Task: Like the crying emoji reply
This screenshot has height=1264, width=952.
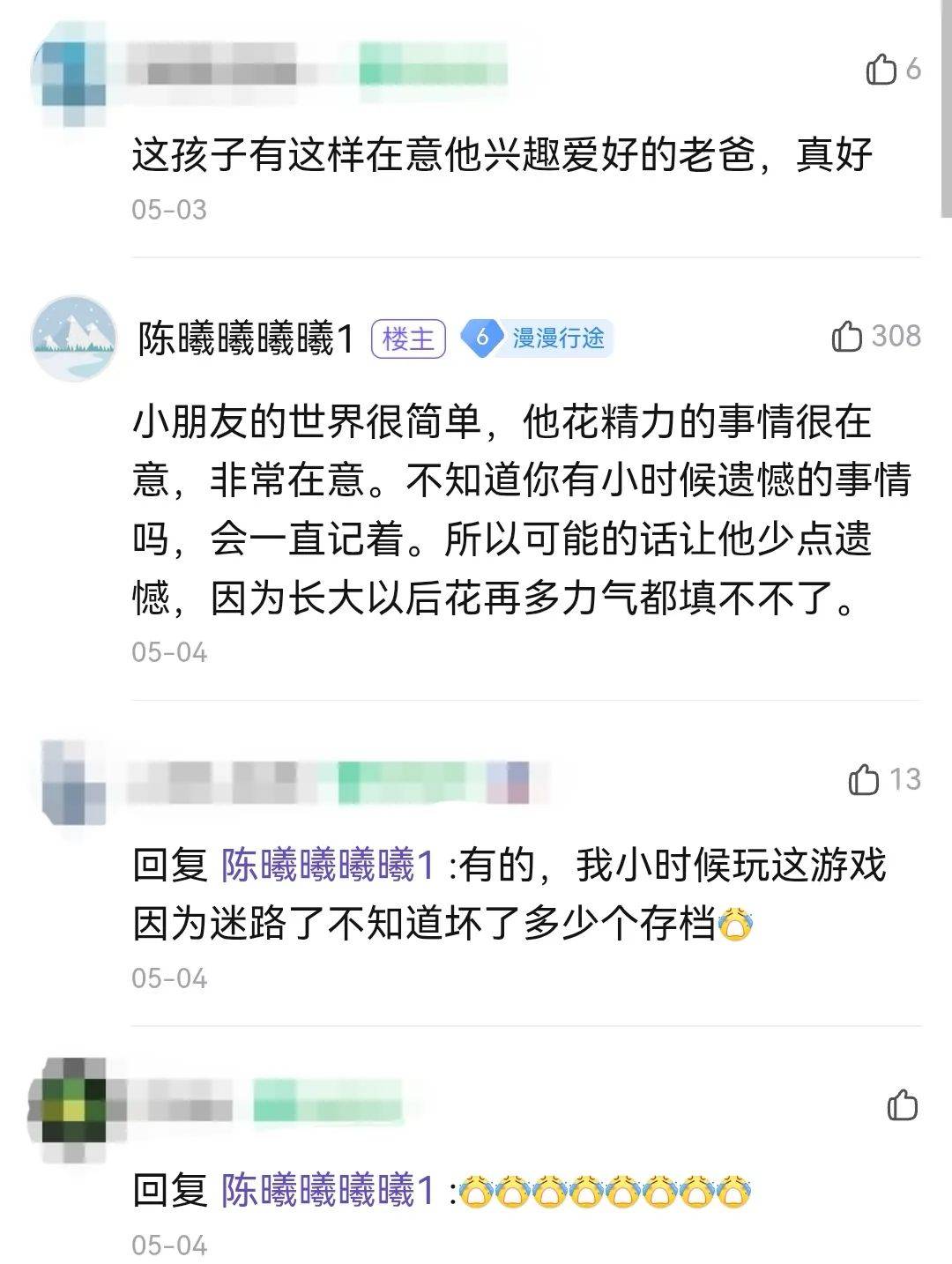Action: coord(902,1105)
